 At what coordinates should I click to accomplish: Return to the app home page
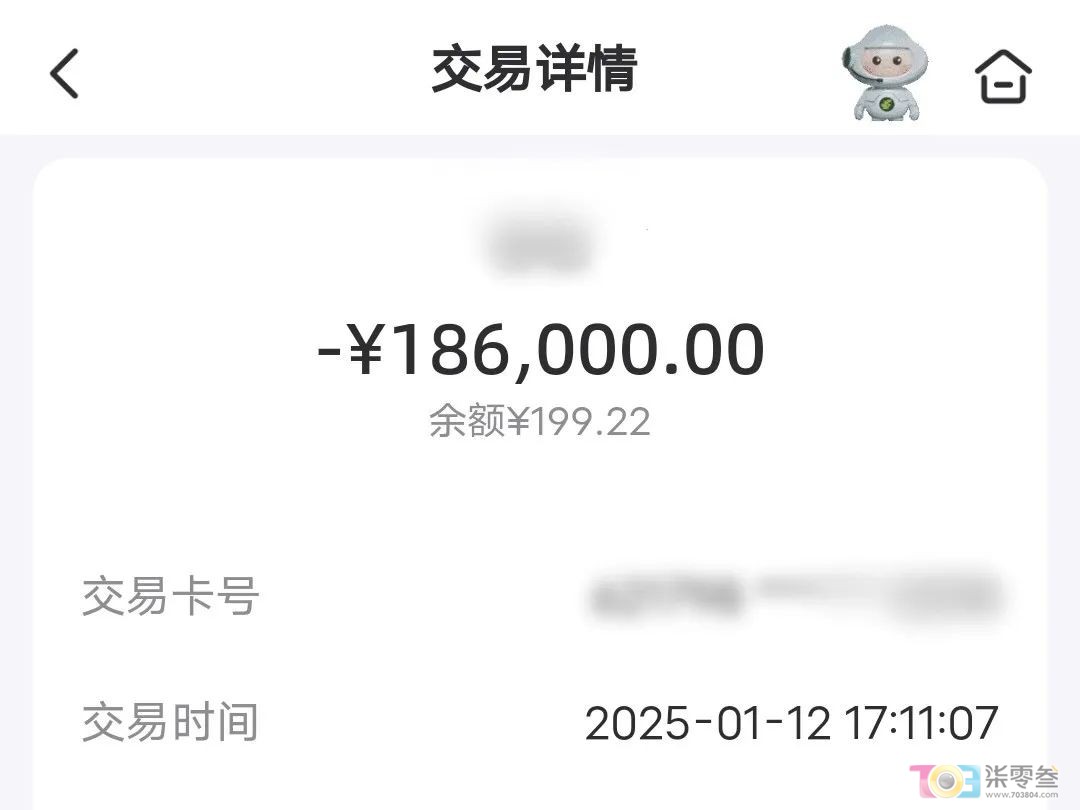click(x=1003, y=75)
